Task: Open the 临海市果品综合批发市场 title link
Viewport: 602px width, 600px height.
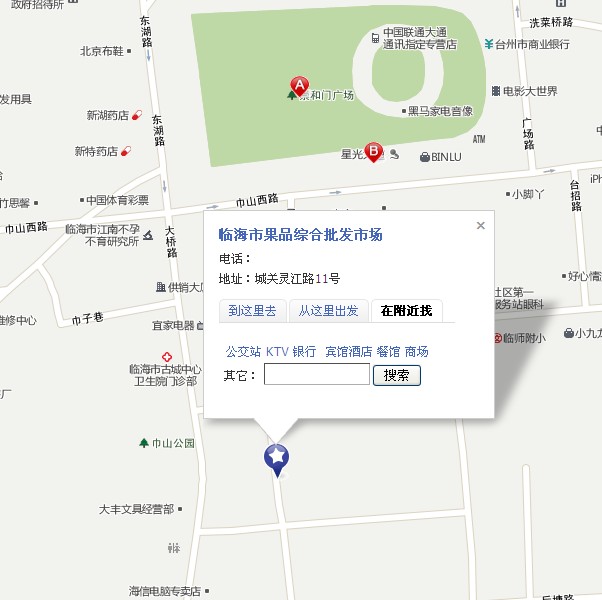Action: pos(300,236)
